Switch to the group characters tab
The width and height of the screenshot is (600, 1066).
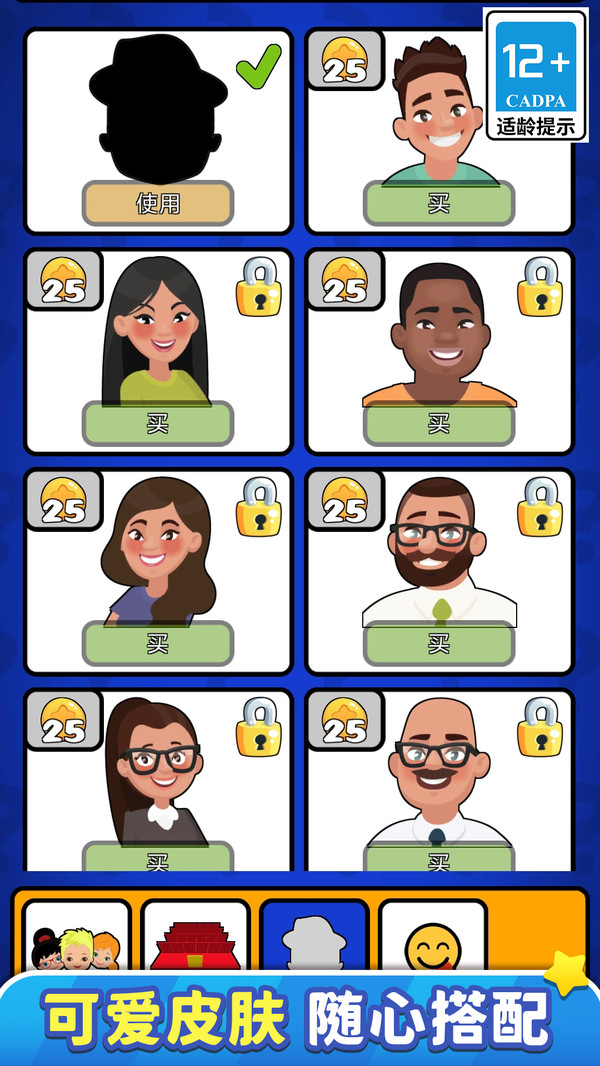76,937
